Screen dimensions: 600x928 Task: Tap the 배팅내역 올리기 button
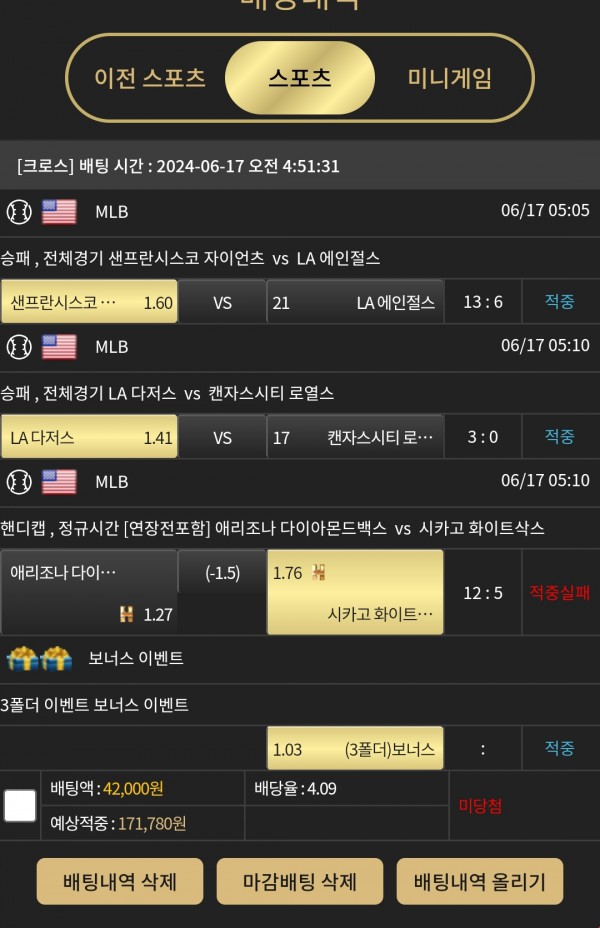pos(480,881)
